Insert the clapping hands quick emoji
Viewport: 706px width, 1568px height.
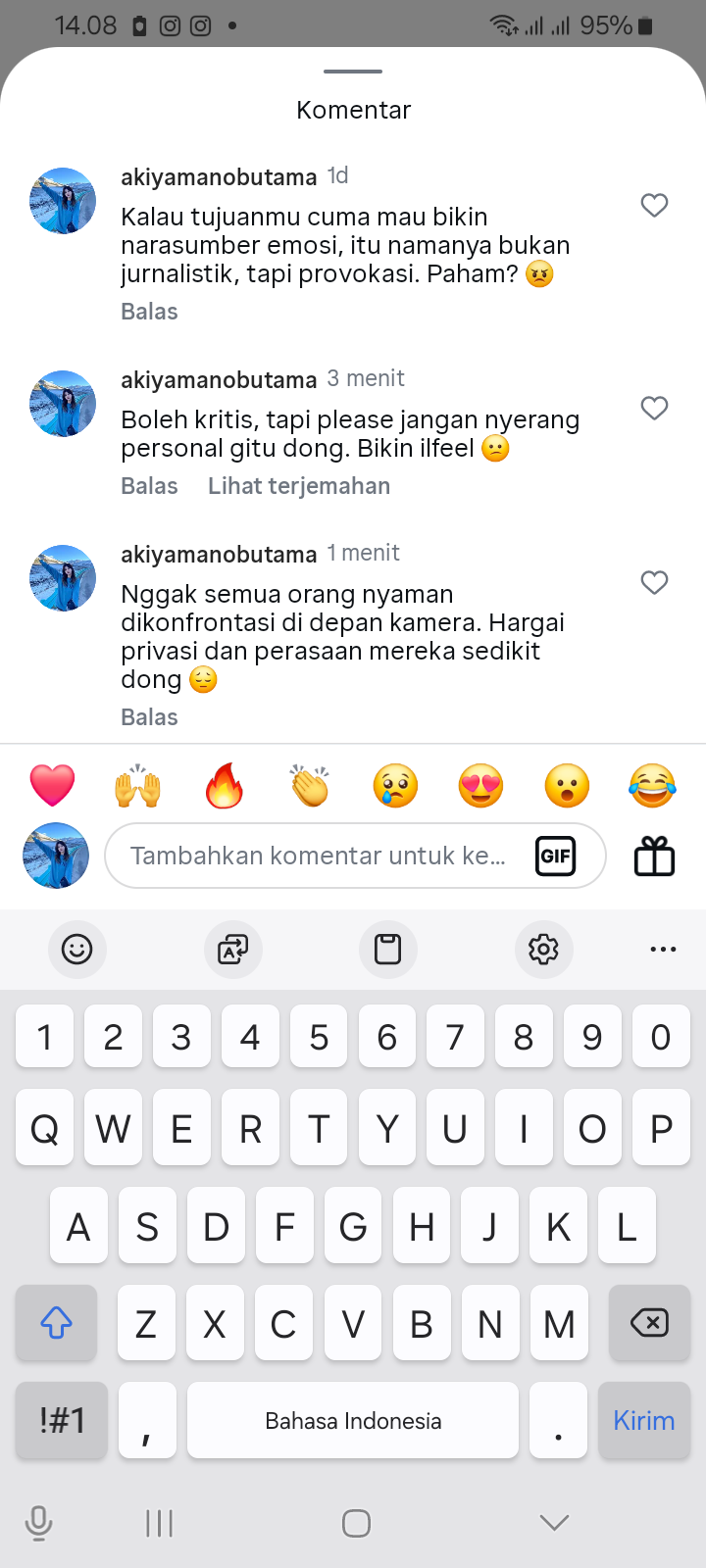pos(310,786)
